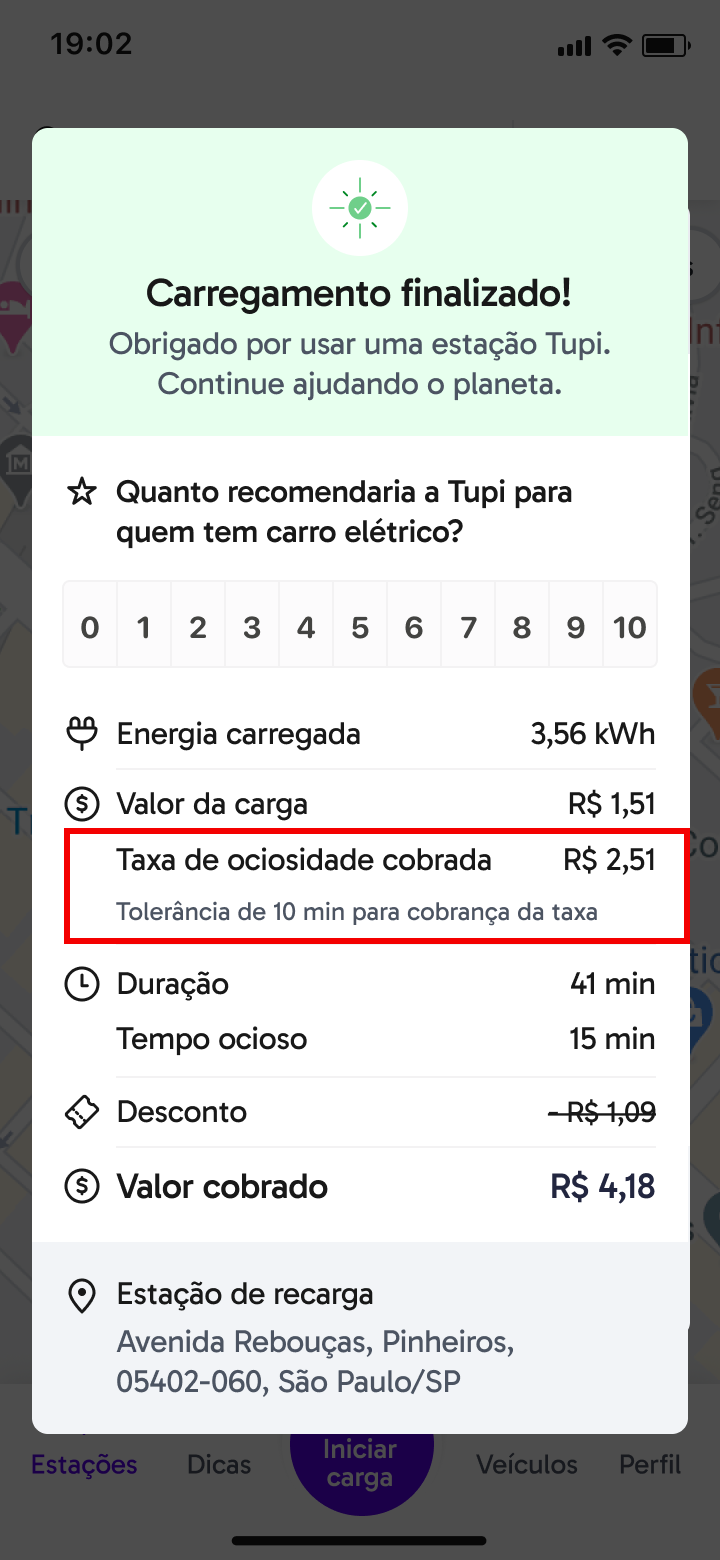Select score 1 on the rating scale

tap(144, 628)
